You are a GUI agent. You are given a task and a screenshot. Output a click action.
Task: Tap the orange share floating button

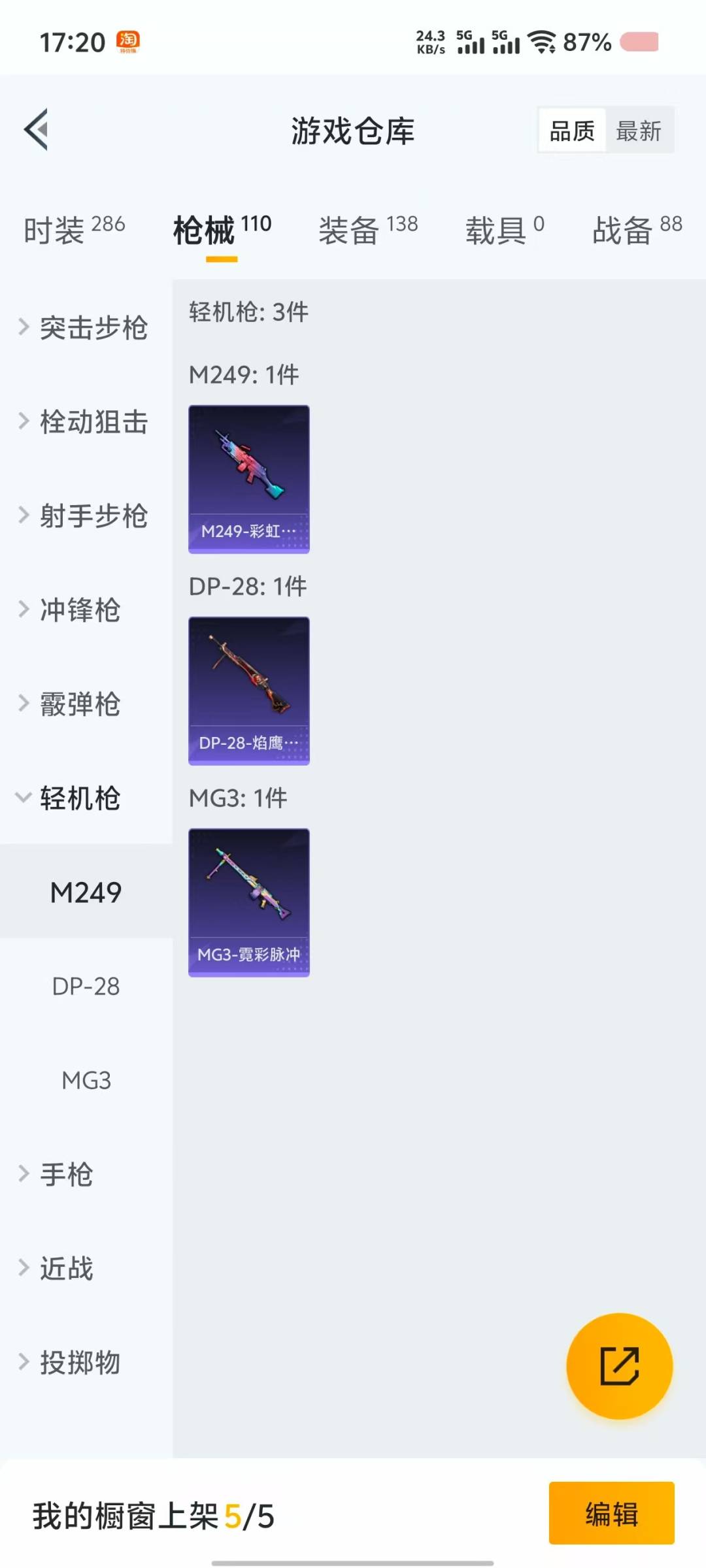point(619,1365)
